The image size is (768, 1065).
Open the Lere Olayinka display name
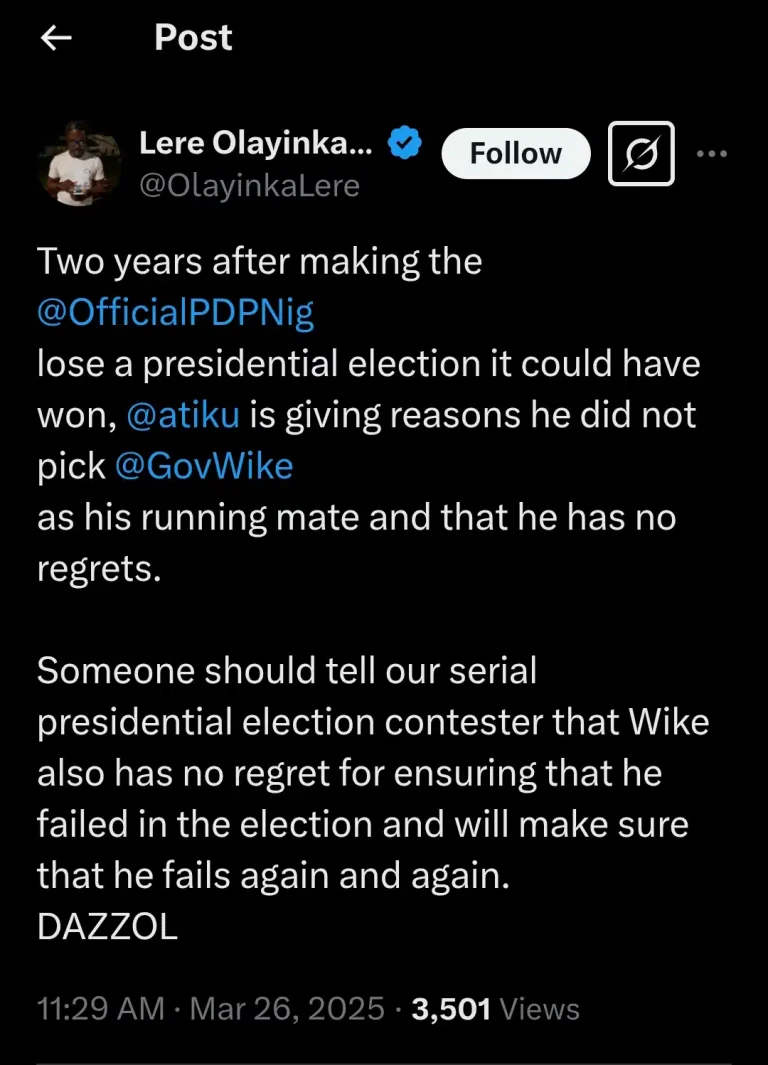pyautogui.click(x=256, y=144)
